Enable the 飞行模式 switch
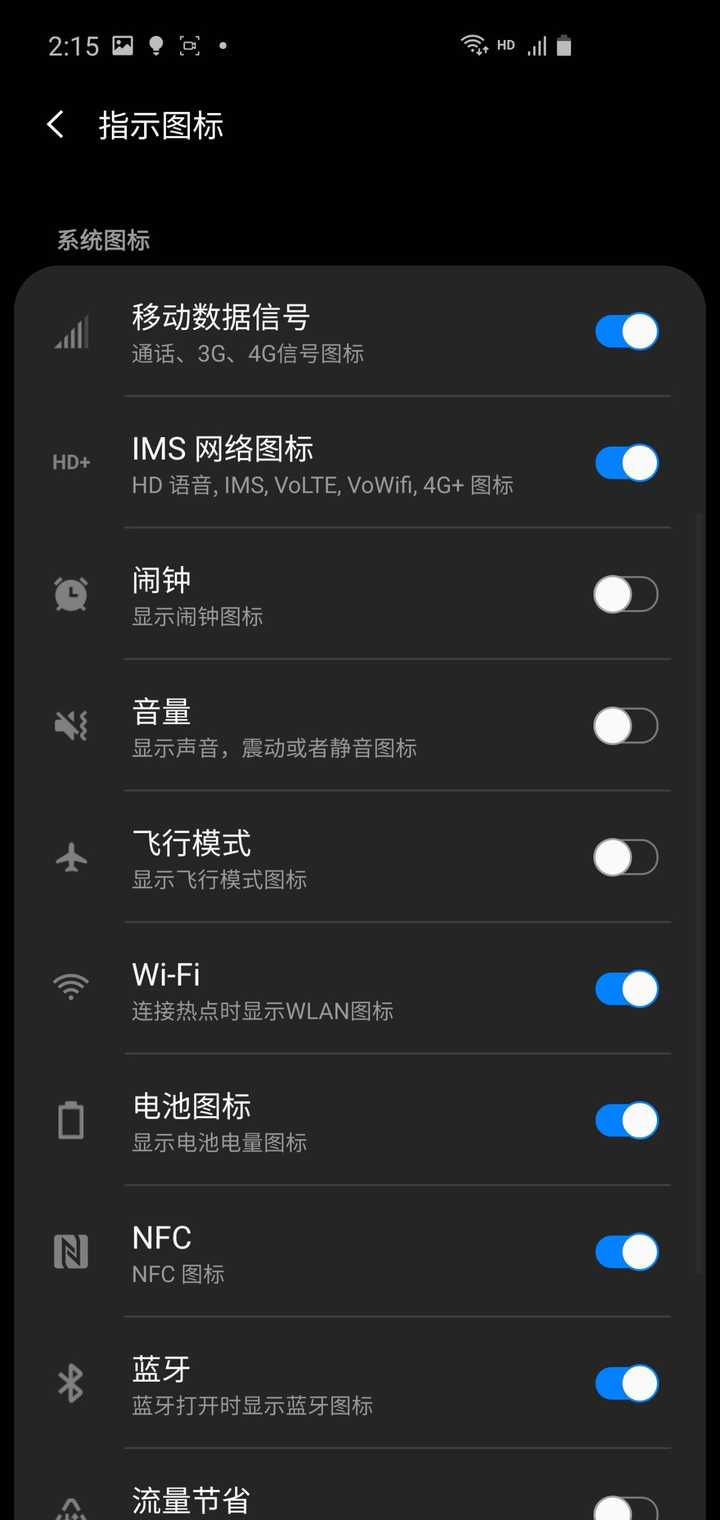 [625, 857]
